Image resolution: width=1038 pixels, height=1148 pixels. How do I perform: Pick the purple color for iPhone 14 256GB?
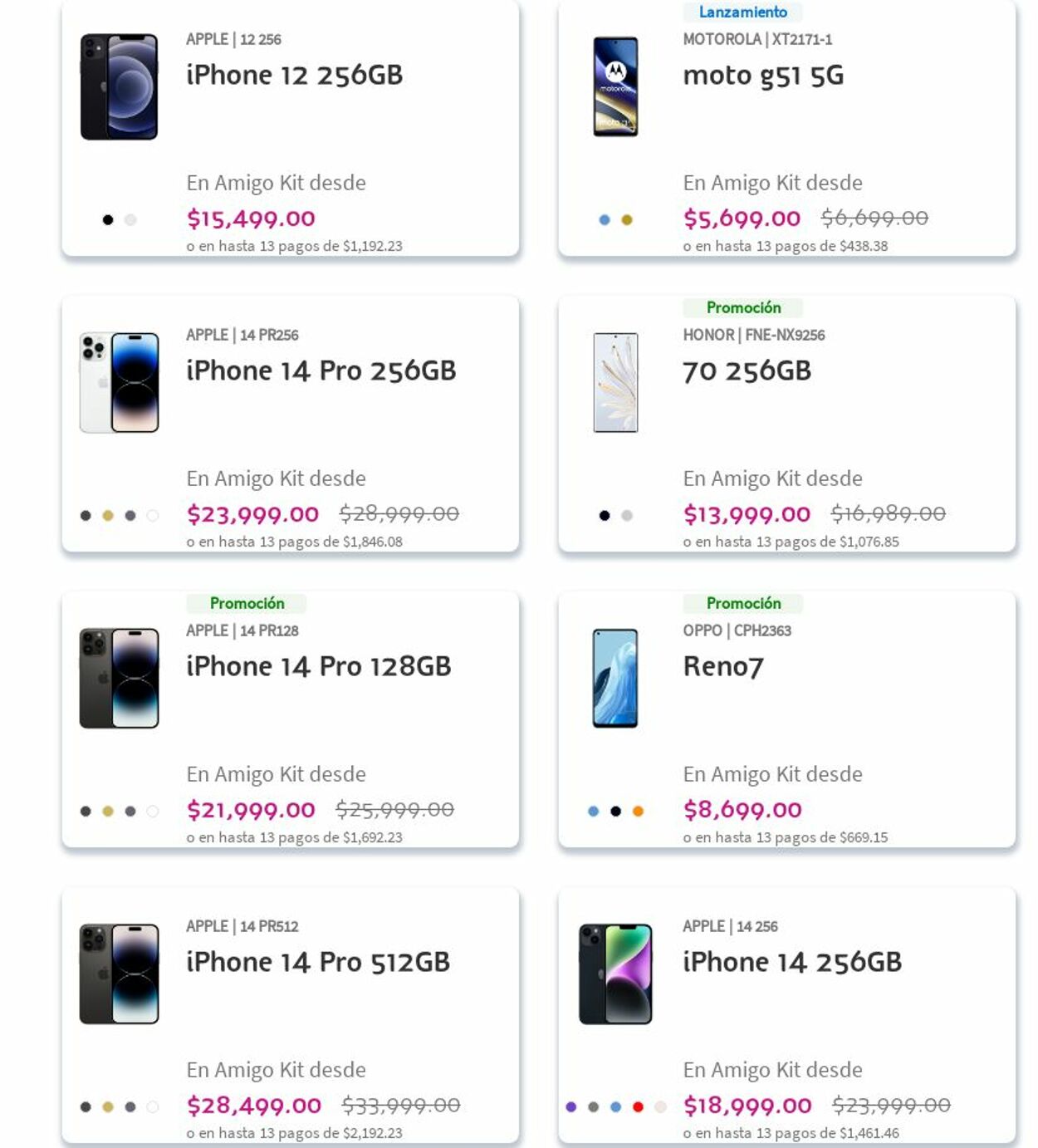570,1107
